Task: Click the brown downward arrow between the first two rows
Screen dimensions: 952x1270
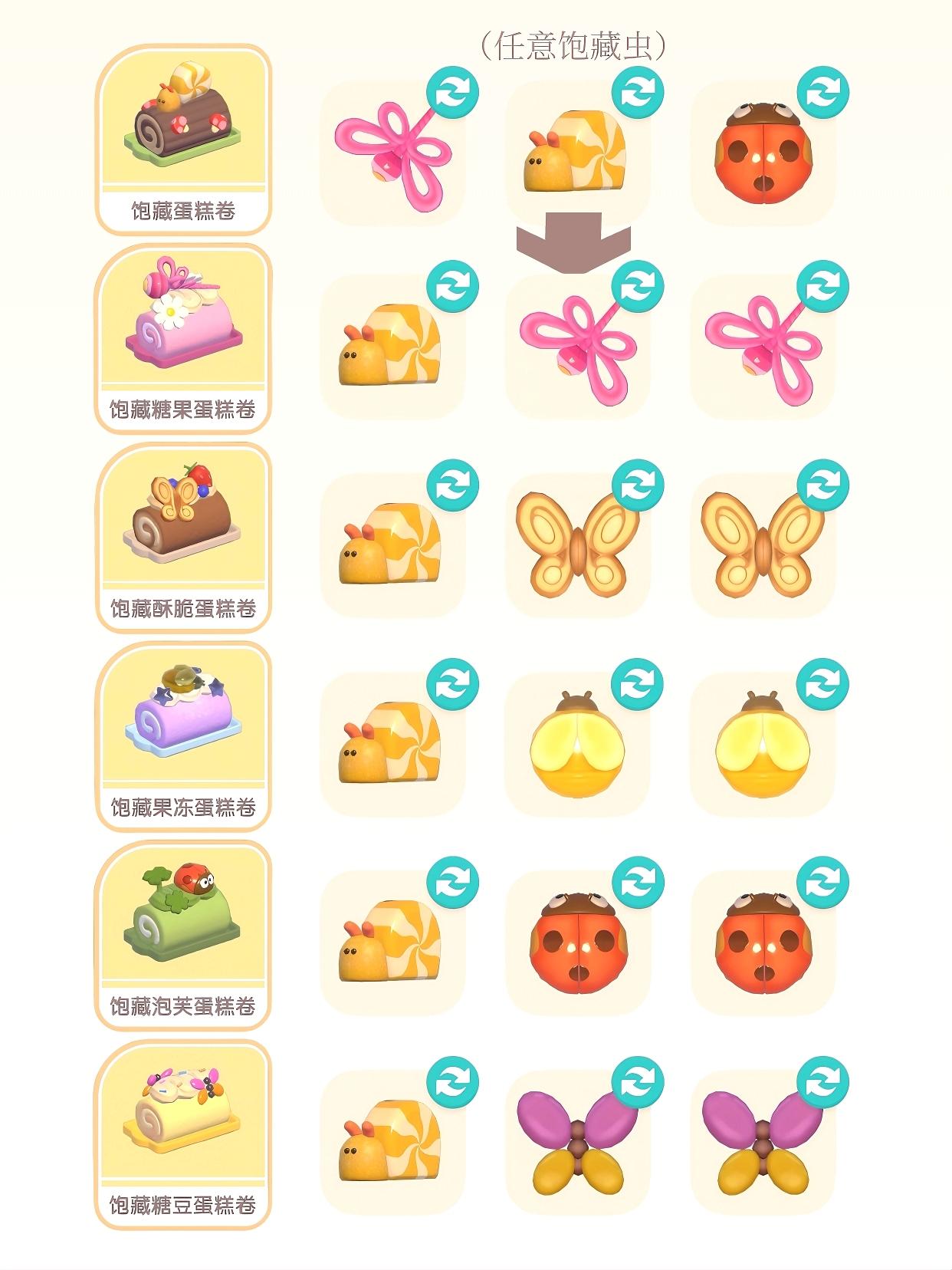Action: click(x=573, y=236)
